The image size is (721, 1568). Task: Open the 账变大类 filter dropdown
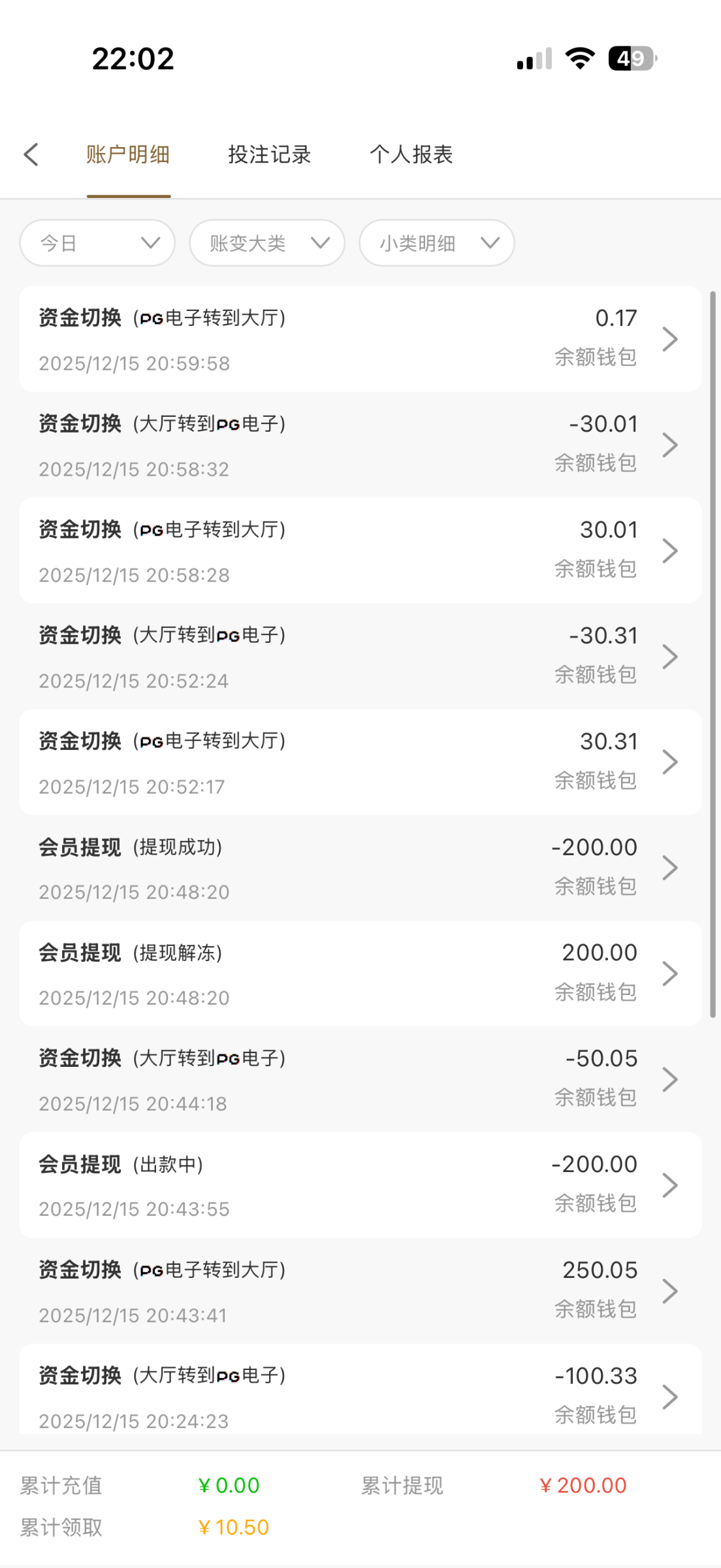point(267,243)
